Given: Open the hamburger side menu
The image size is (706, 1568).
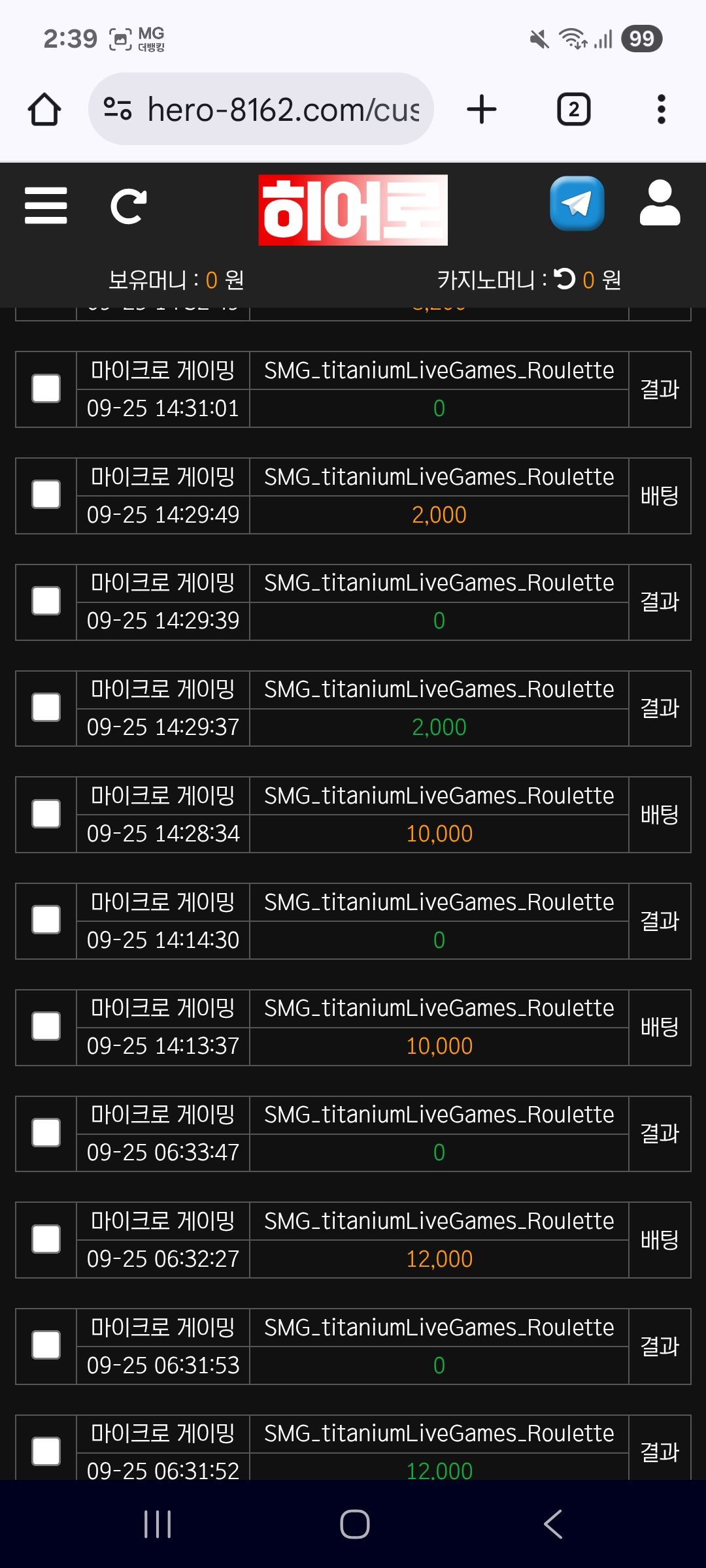Looking at the screenshot, I should (x=46, y=206).
